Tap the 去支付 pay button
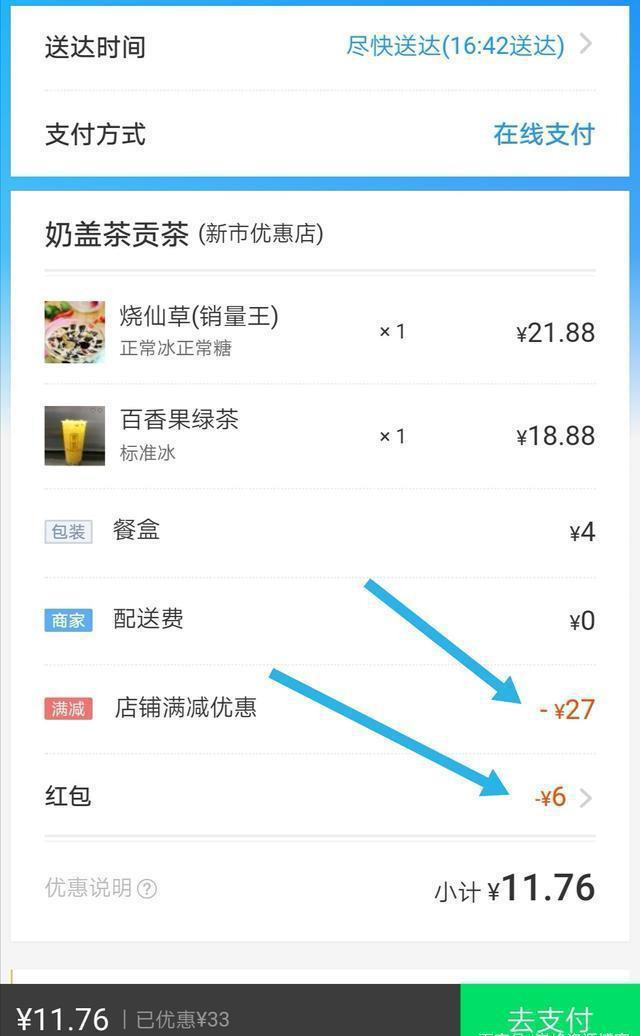This screenshot has width=640, height=1036. (549, 1016)
